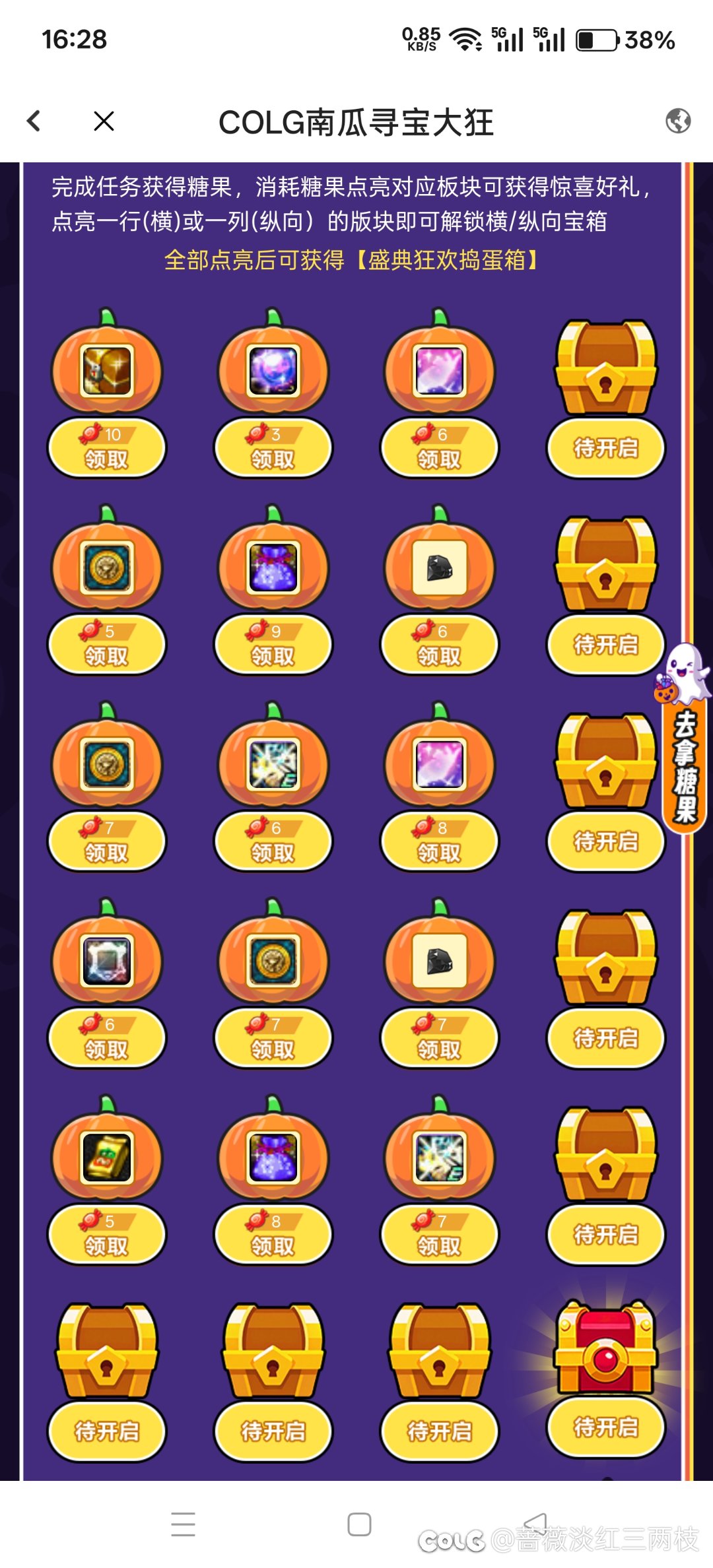The height and width of the screenshot is (1568, 713).
Task: Claim the green card pumpkin costing 5 candies
Action: tap(107, 1235)
